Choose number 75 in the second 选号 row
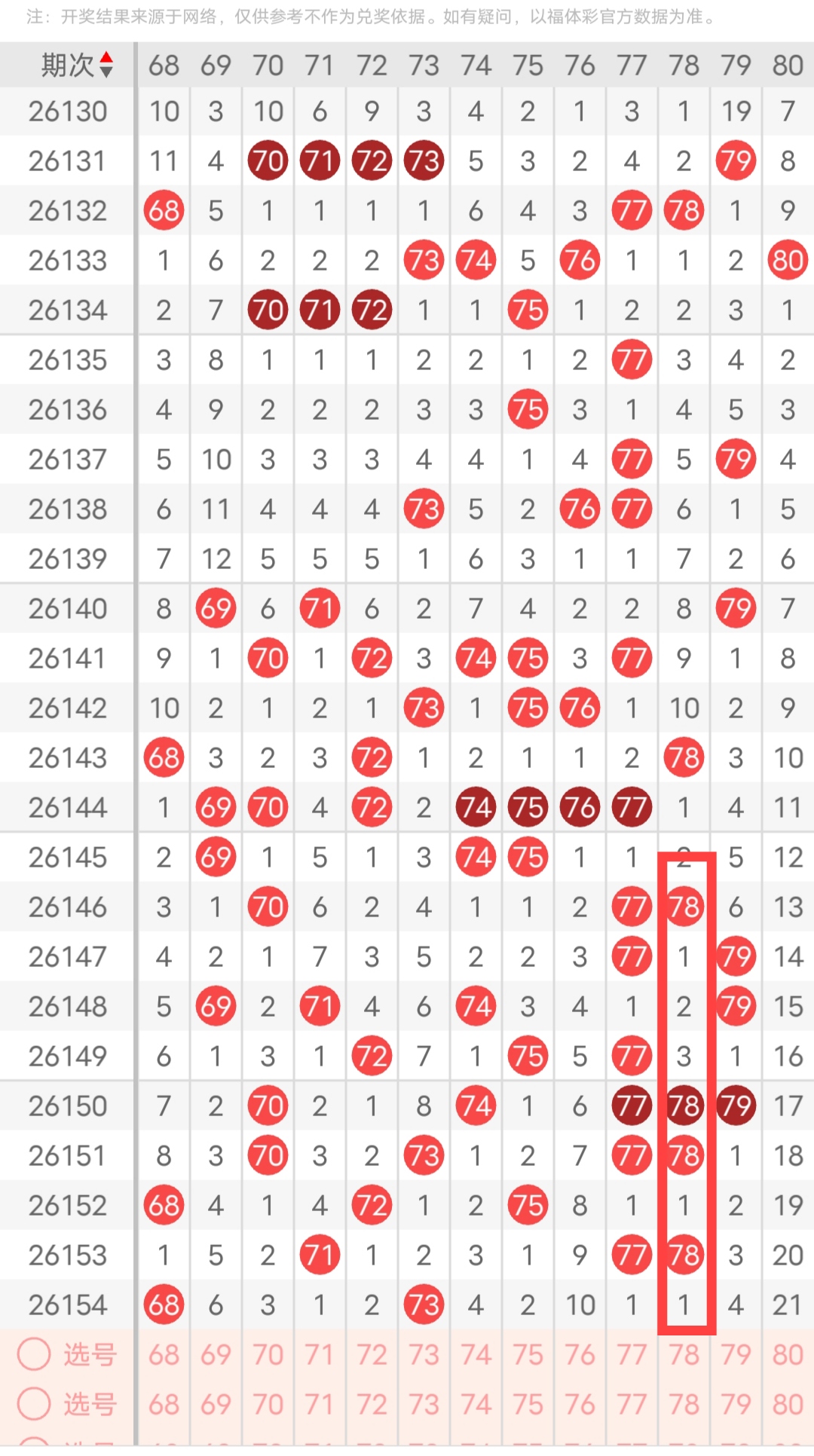 528,1405
